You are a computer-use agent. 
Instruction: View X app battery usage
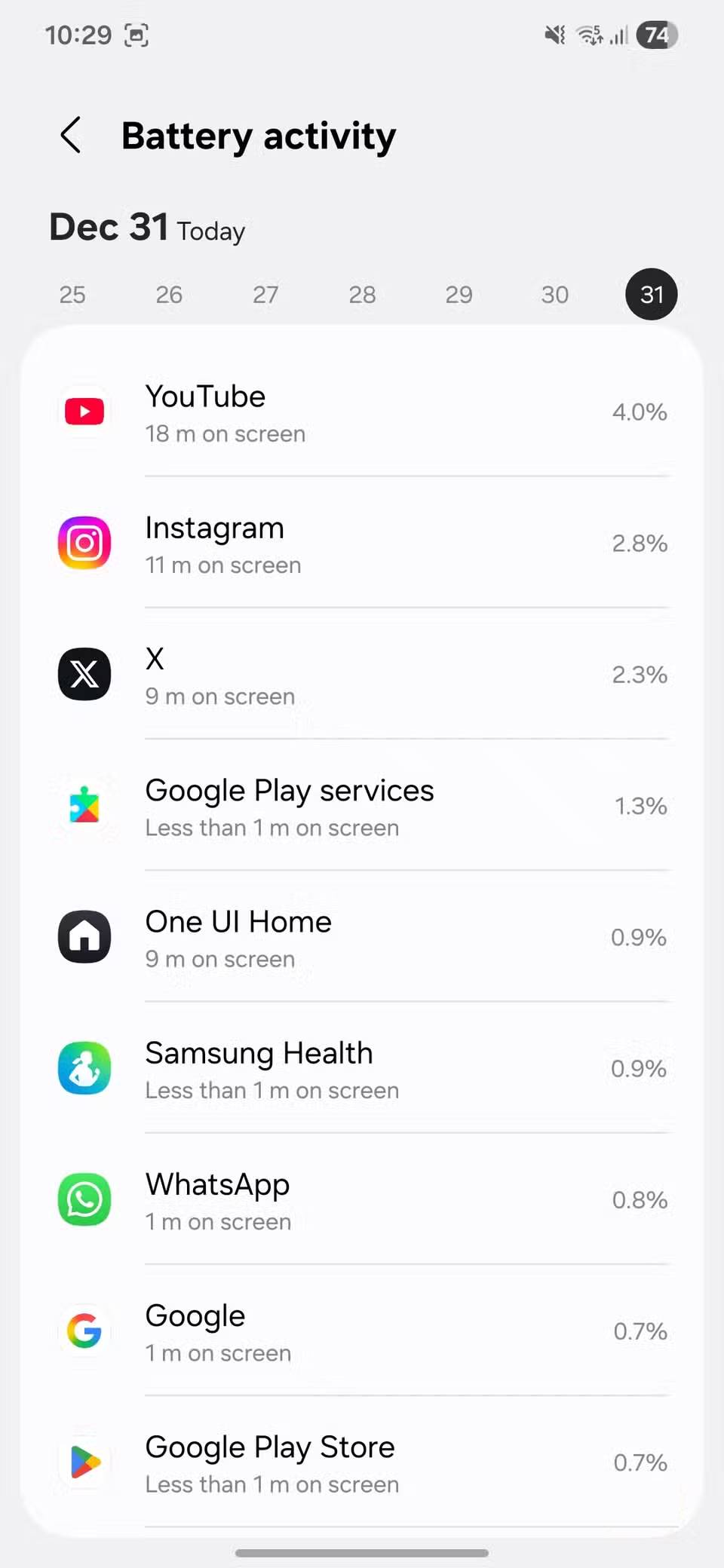point(362,675)
